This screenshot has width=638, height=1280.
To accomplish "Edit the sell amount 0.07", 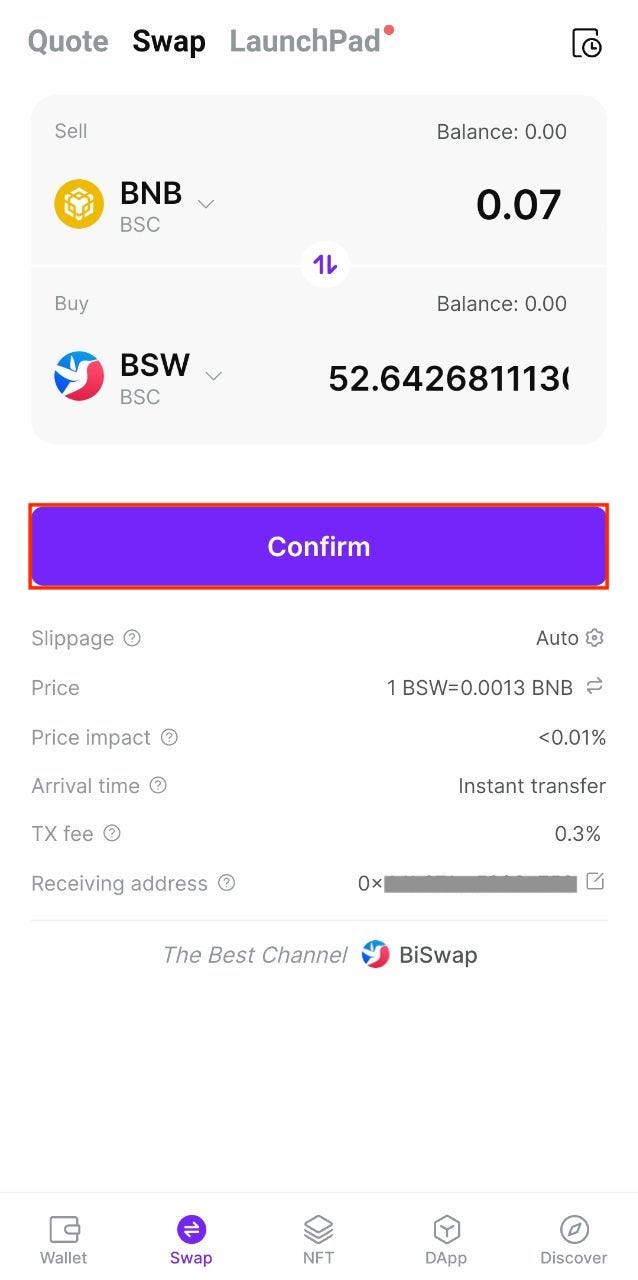I will tap(518, 204).
